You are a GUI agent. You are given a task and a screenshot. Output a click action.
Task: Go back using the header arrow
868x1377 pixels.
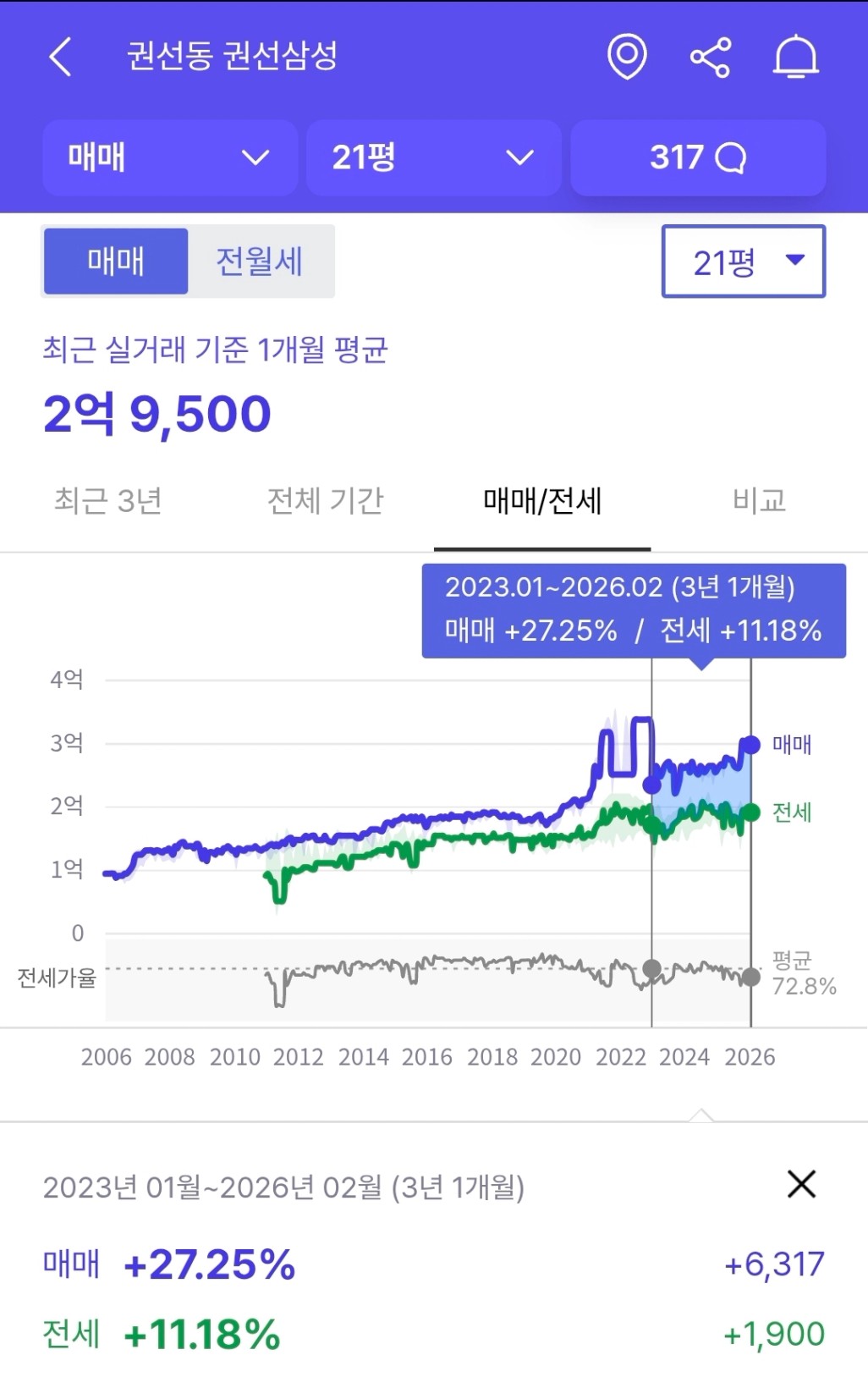coord(61,58)
